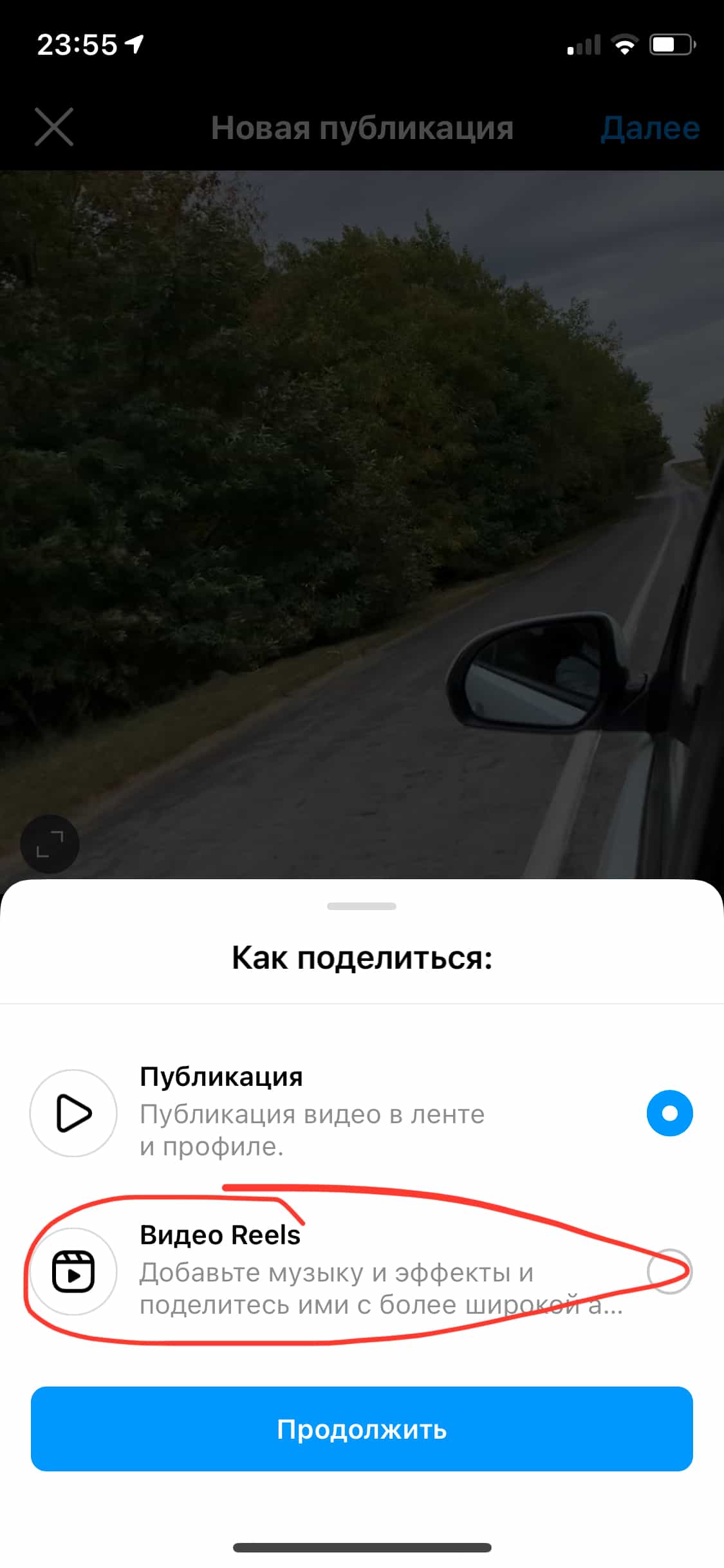Screen dimensions: 724x1568
Task: Tap the video preview thumbnail
Action: click(x=362, y=515)
